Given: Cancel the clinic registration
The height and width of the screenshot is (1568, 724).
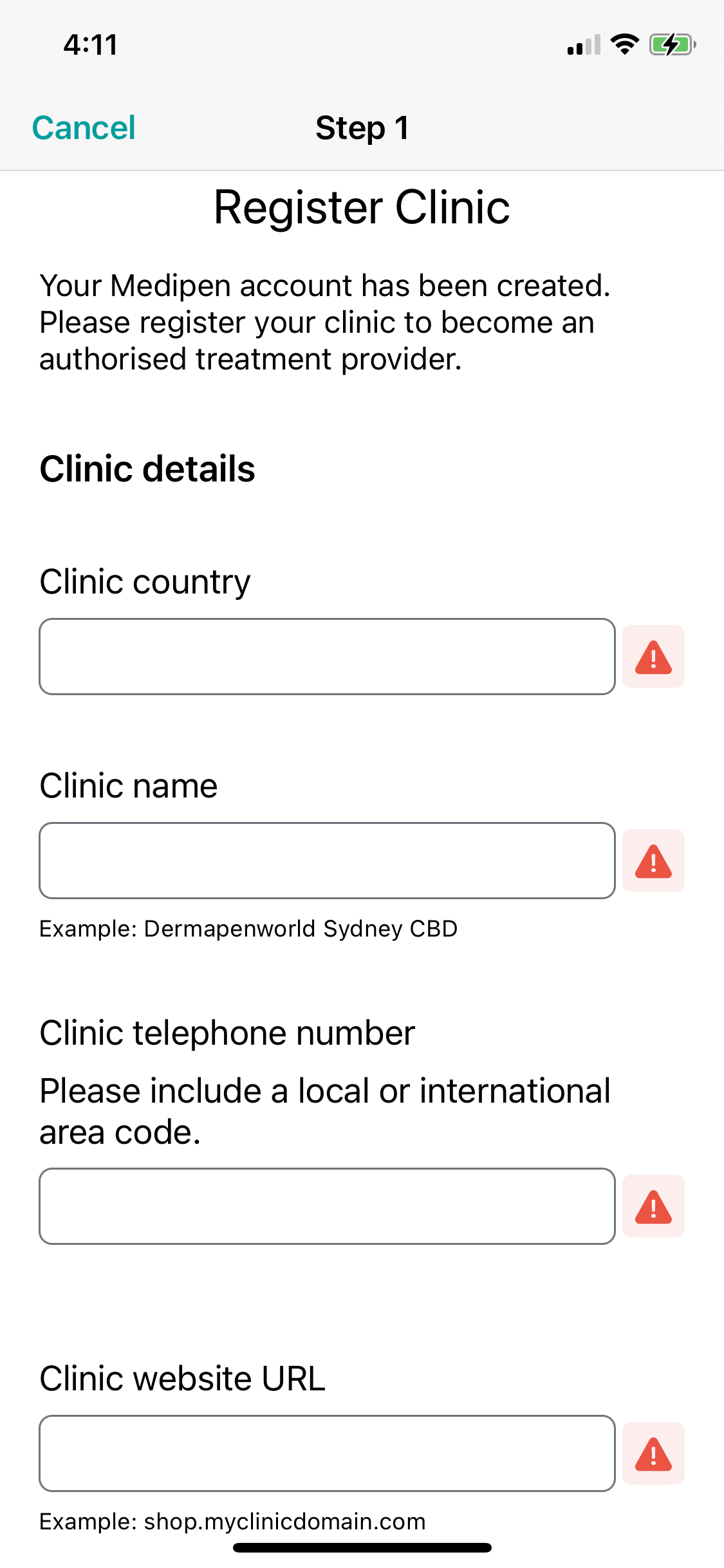Looking at the screenshot, I should click(x=84, y=127).
